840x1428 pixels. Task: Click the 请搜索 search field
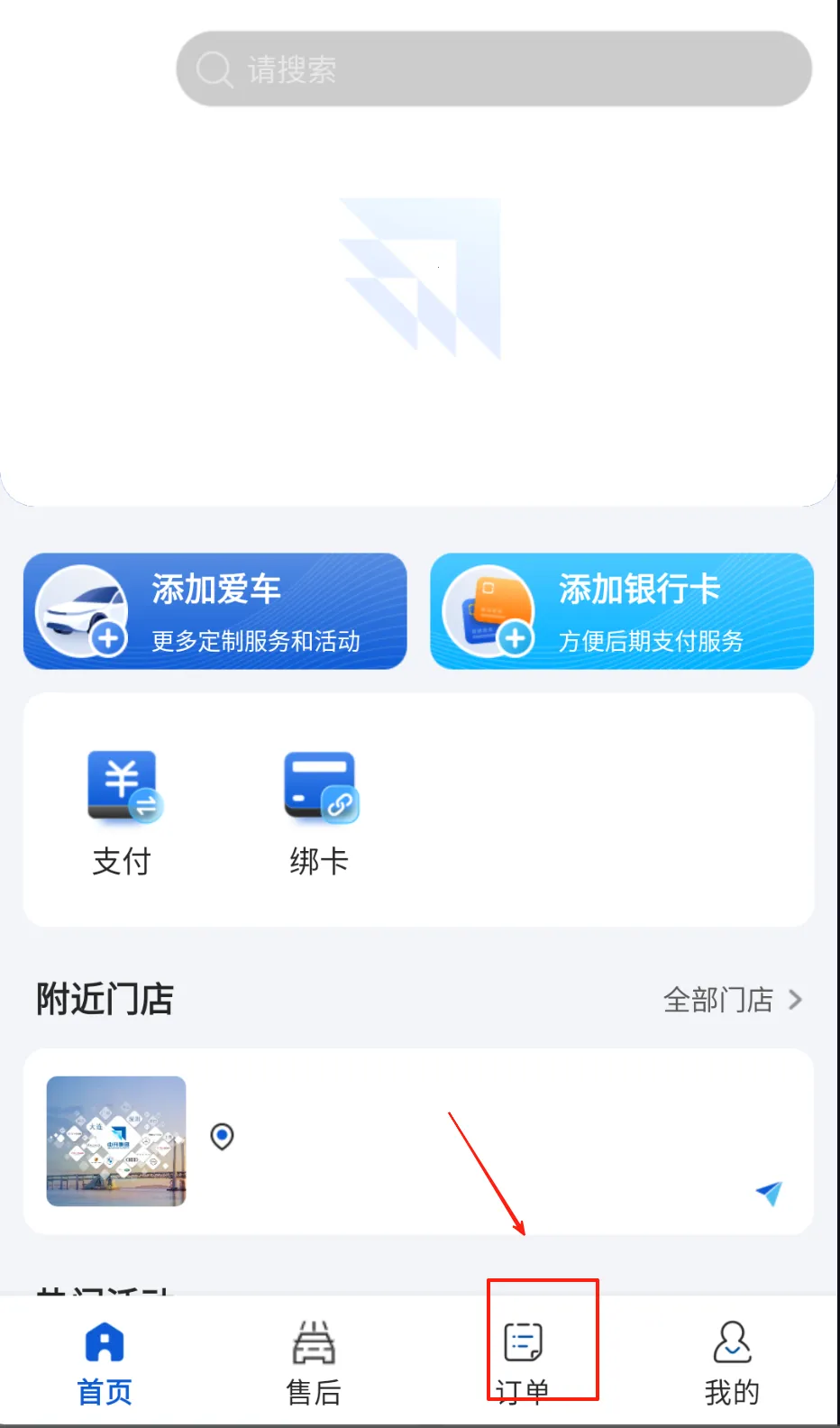pyautogui.click(x=493, y=69)
